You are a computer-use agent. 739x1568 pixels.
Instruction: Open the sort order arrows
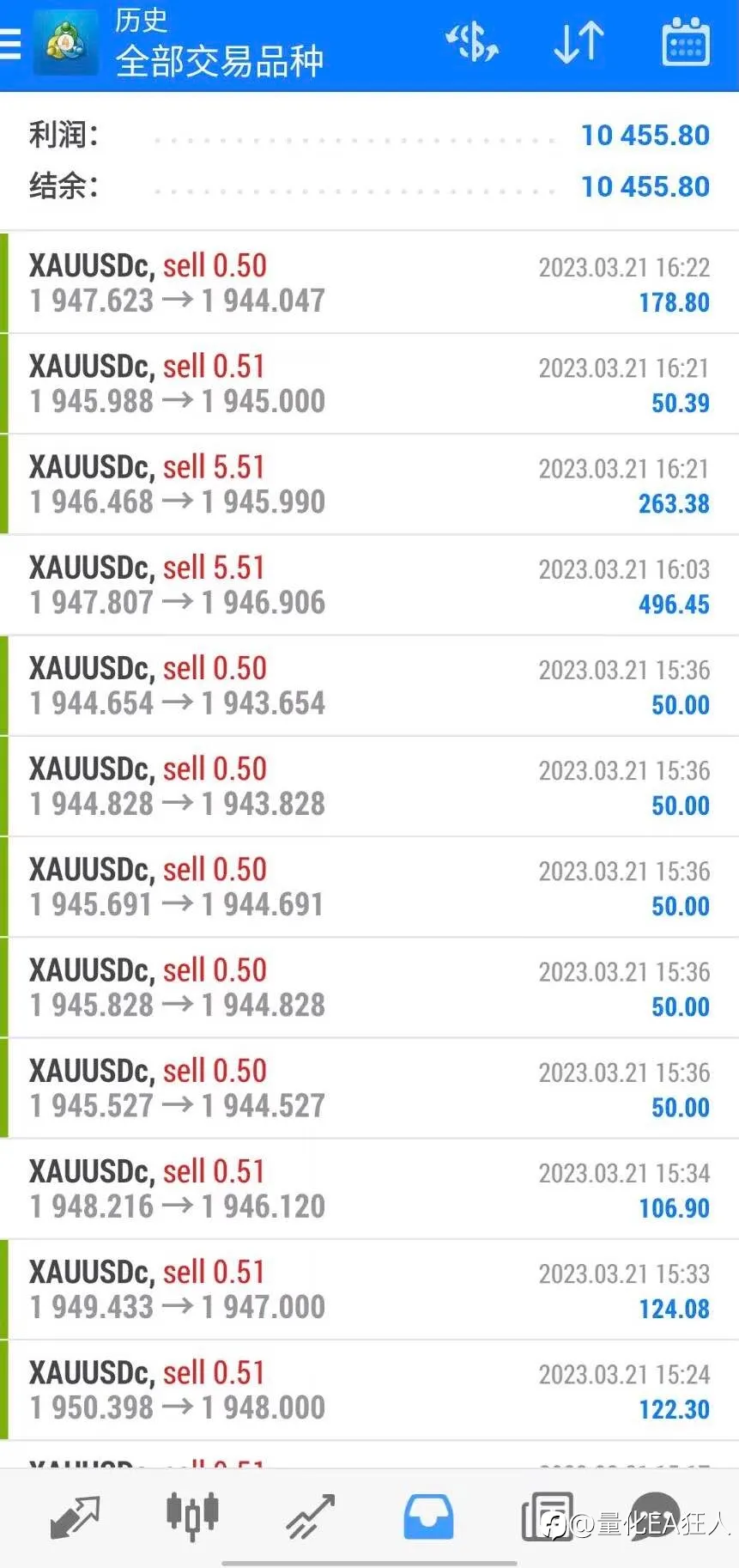tap(579, 42)
